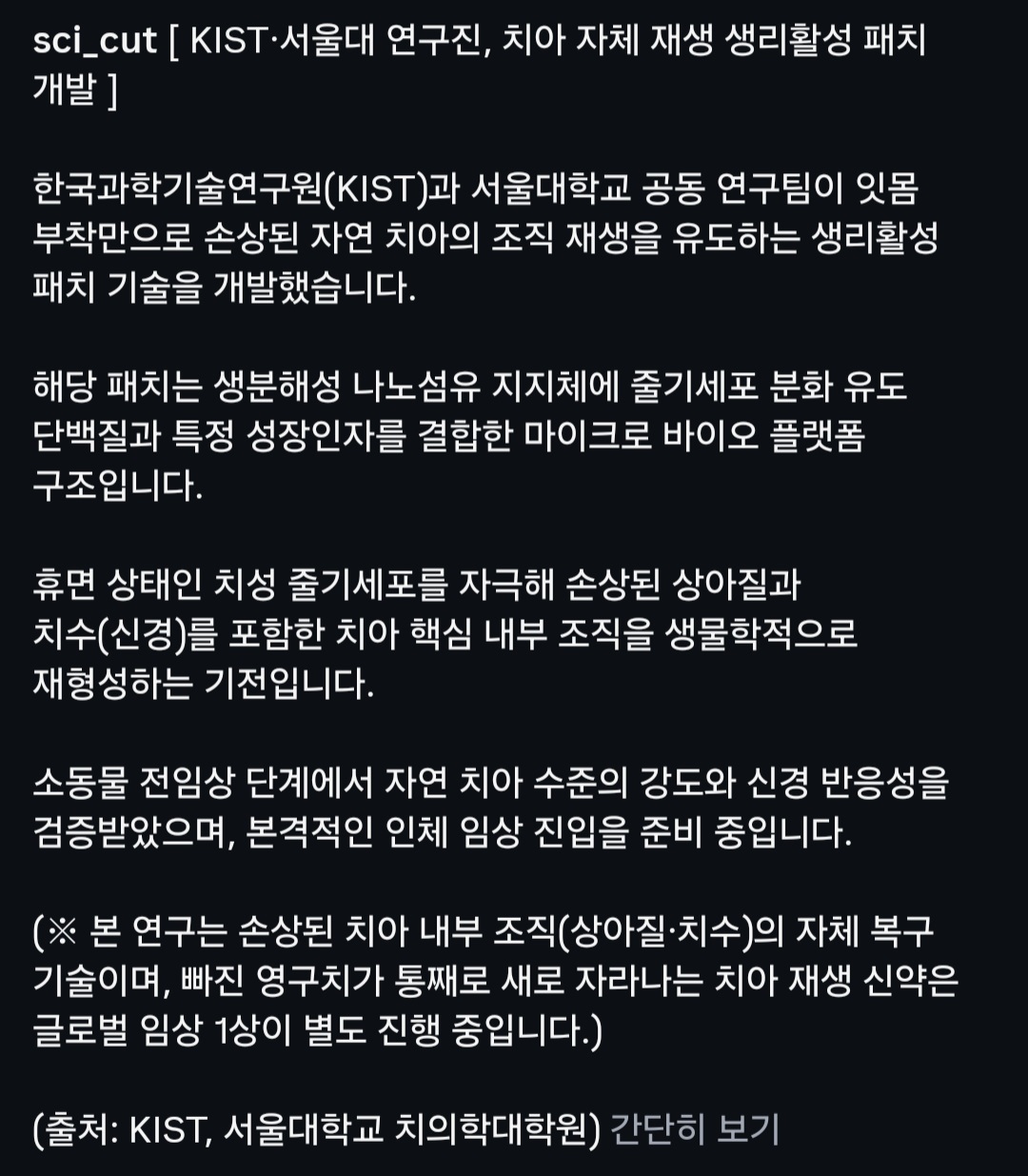Open the sci_cut profile

[94, 42]
